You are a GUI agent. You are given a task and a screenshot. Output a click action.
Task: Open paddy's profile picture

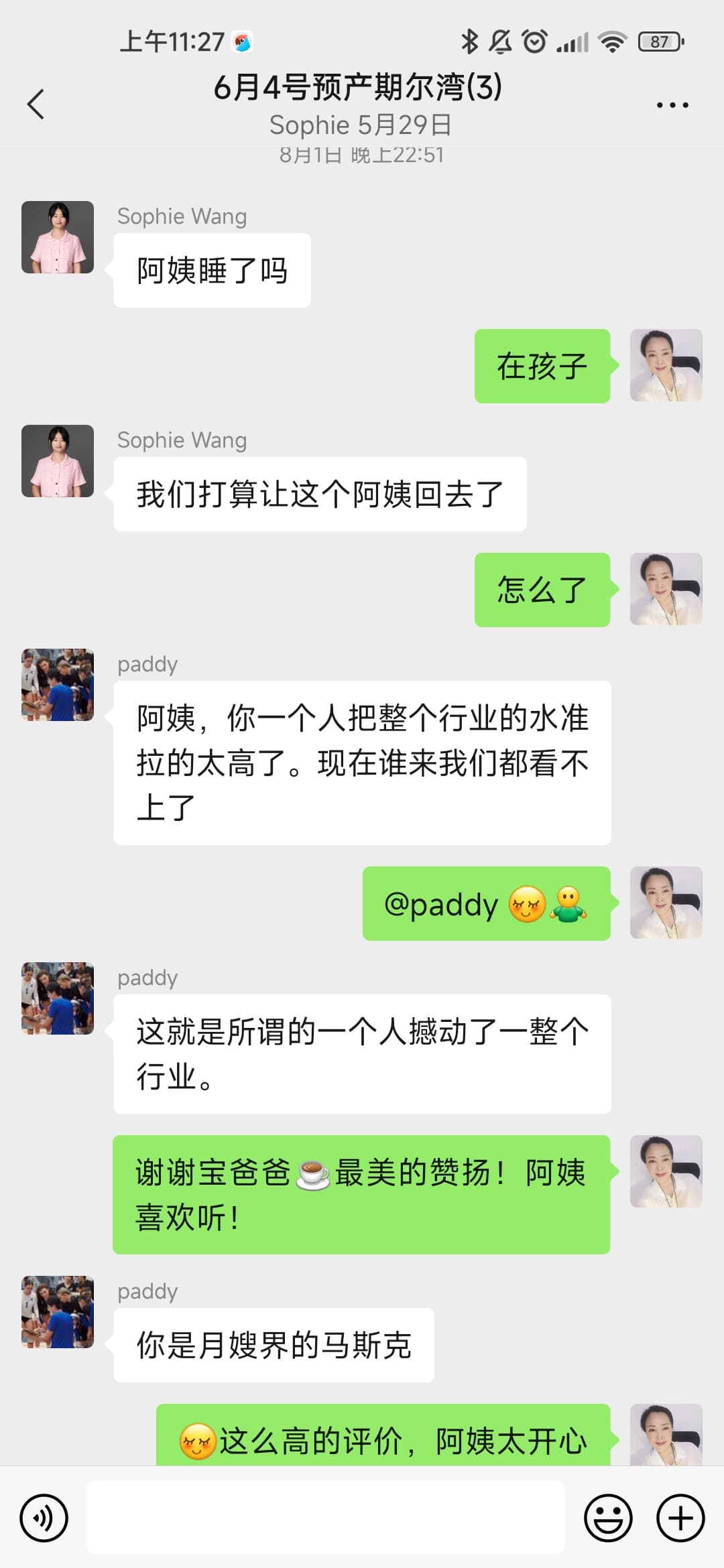coord(57,685)
